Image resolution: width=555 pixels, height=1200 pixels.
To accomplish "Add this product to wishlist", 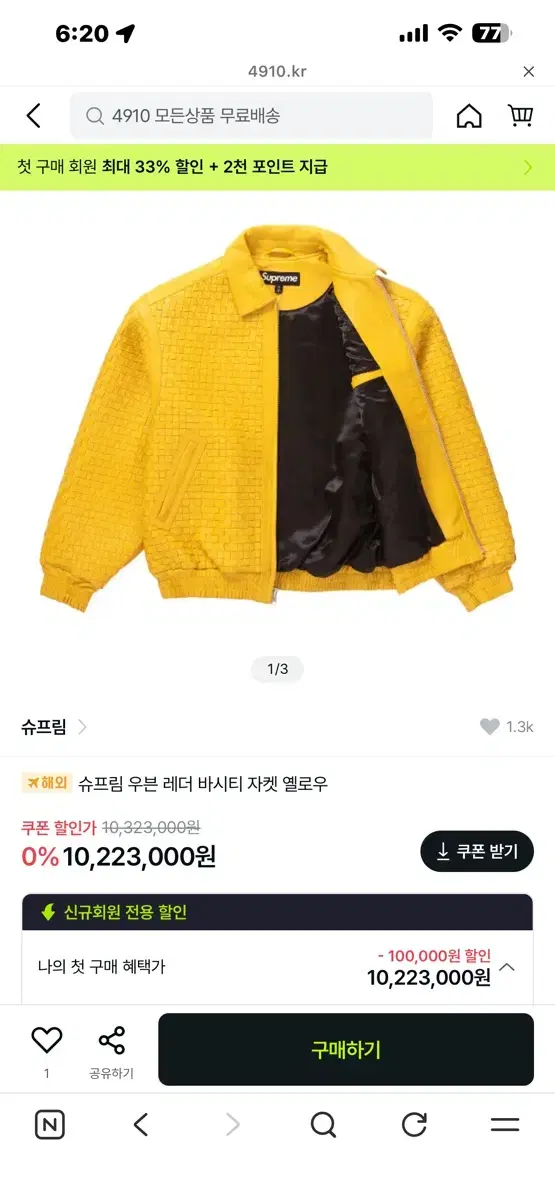I will tap(47, 1048).
